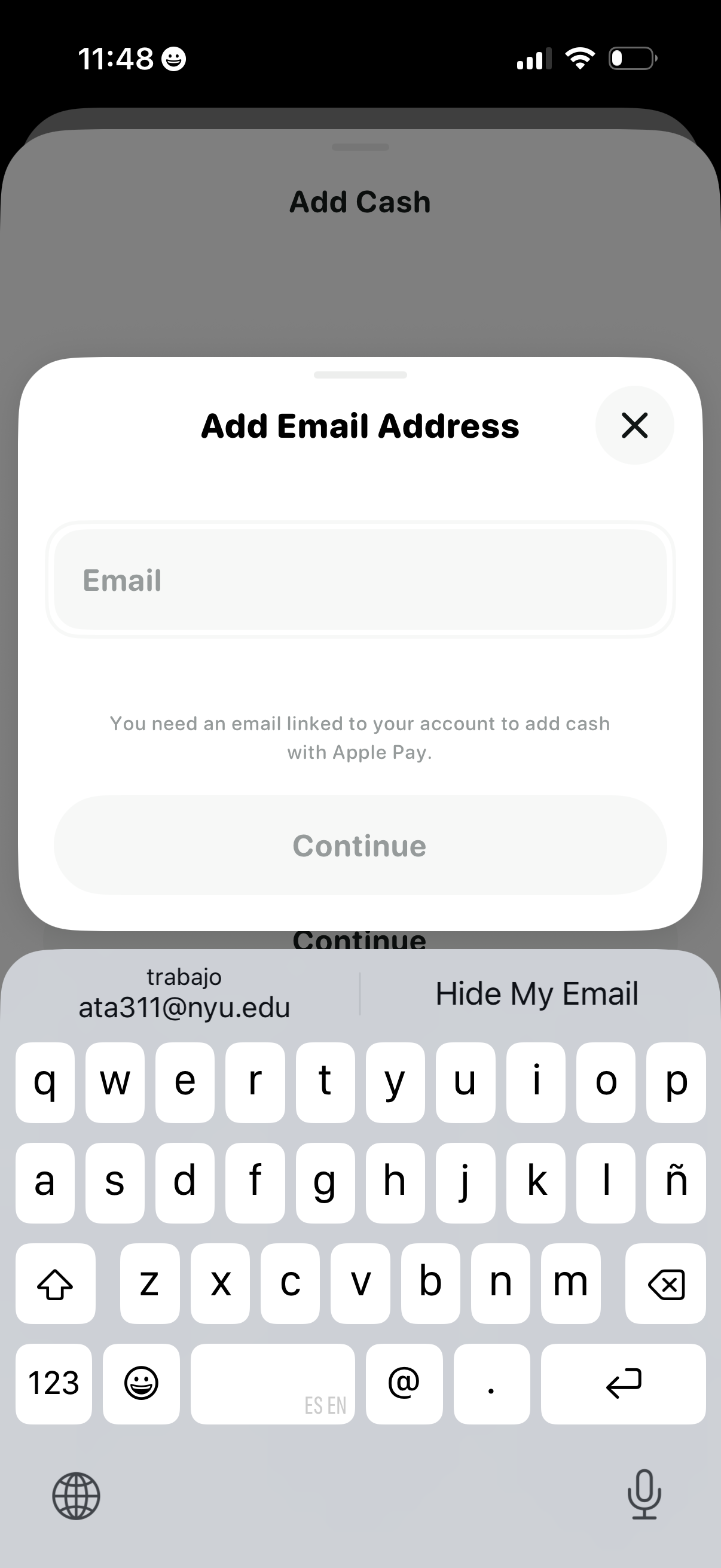Start dictation with the microphone icon
Image resolution: width=721 pixels, height=1568 pixels.
click(644, 1495)
